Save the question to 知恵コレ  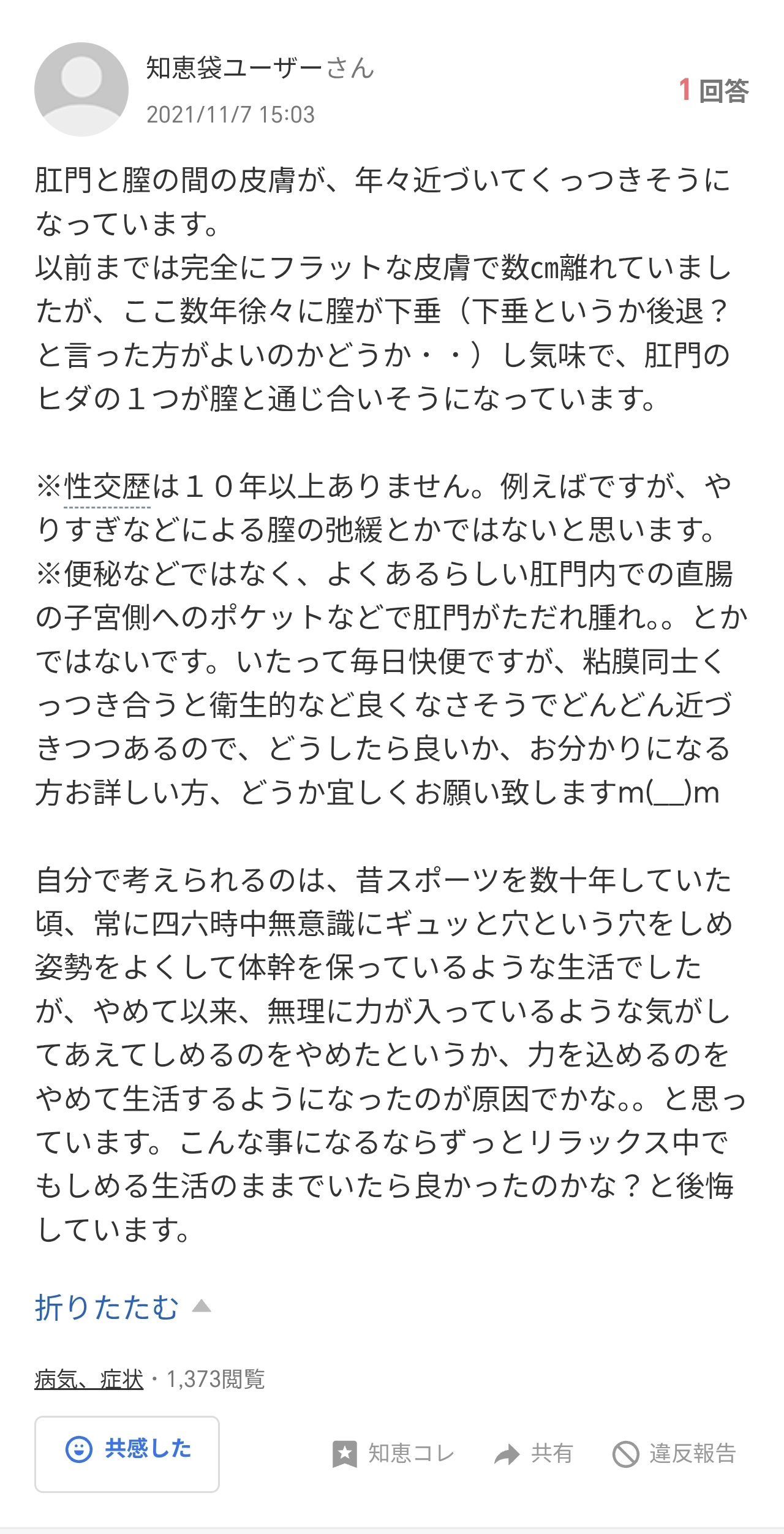tap(394, 1454)
